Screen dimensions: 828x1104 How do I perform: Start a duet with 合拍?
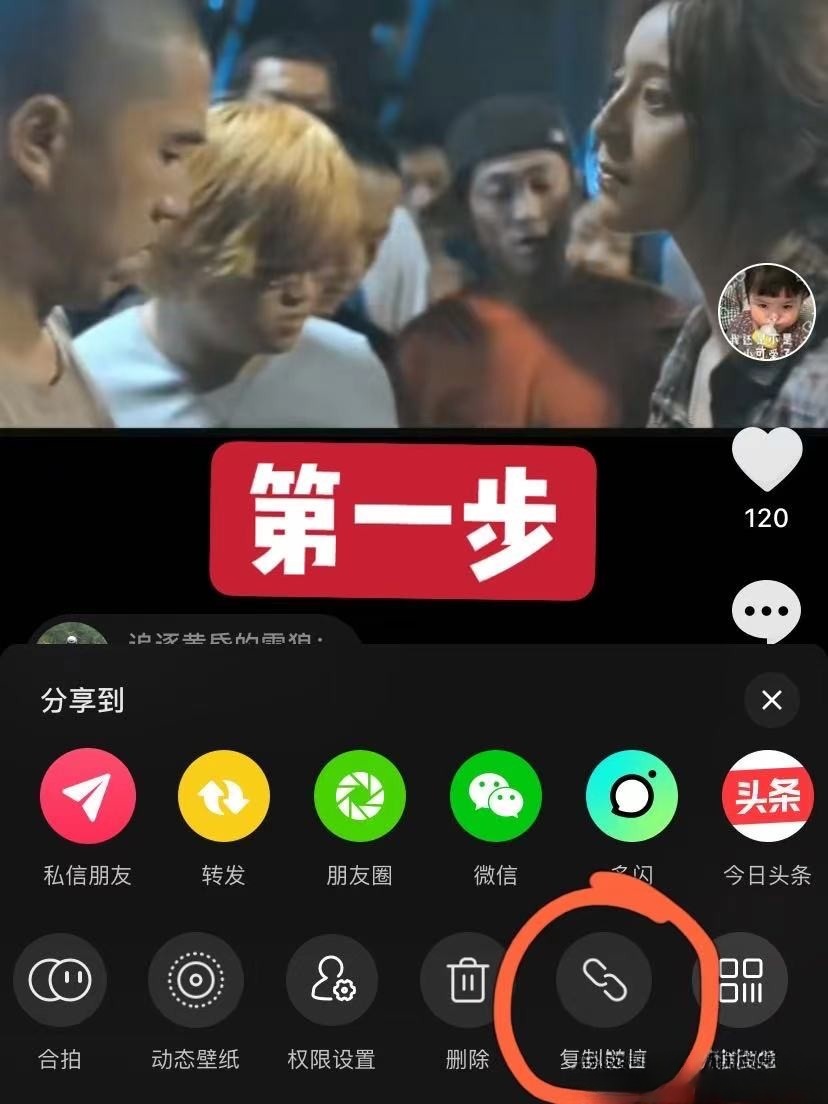[60, 980]
